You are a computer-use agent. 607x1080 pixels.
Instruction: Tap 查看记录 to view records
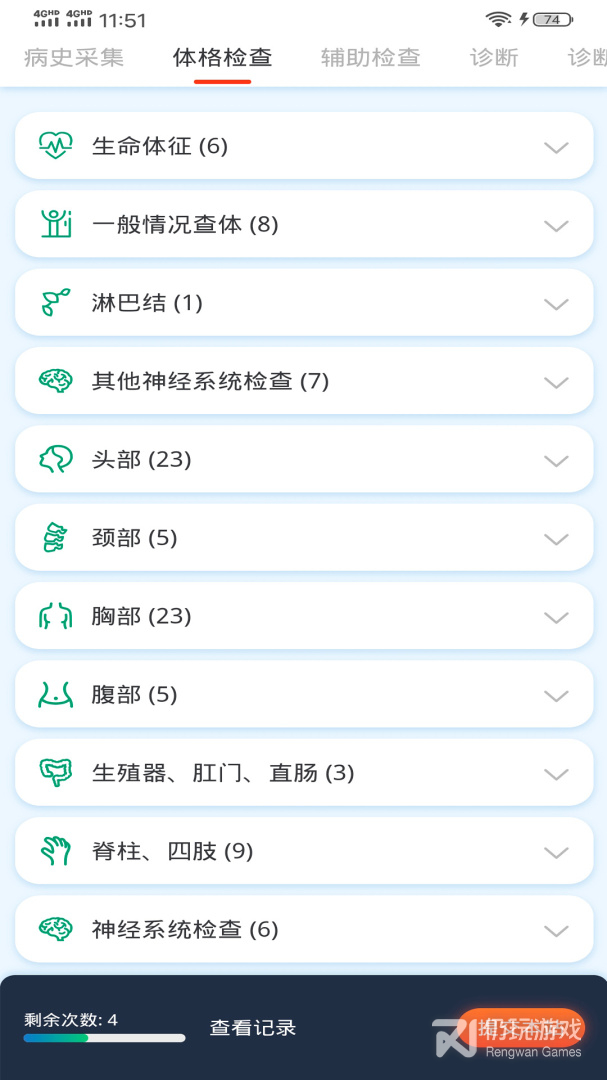253,1028
